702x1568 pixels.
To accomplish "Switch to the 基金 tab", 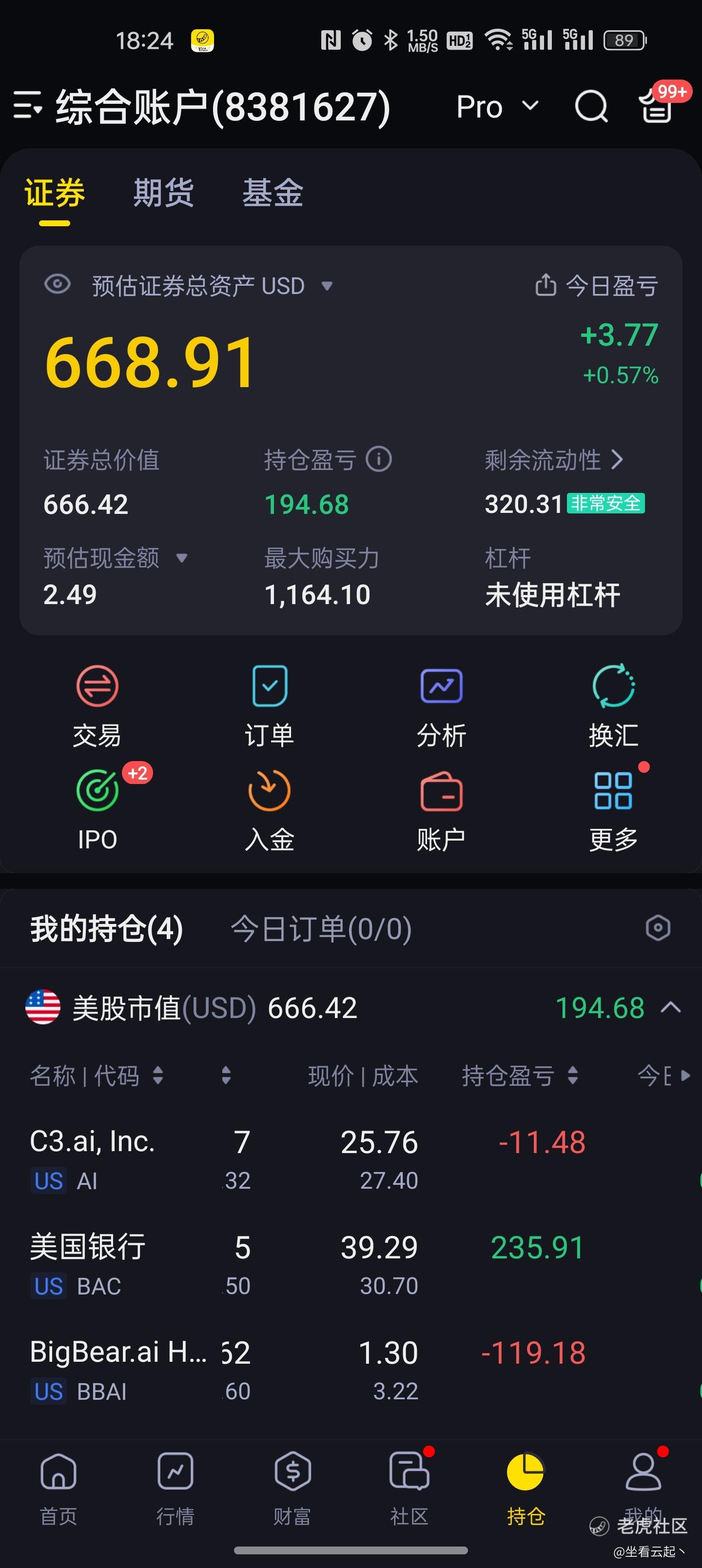I will [272, 193].
